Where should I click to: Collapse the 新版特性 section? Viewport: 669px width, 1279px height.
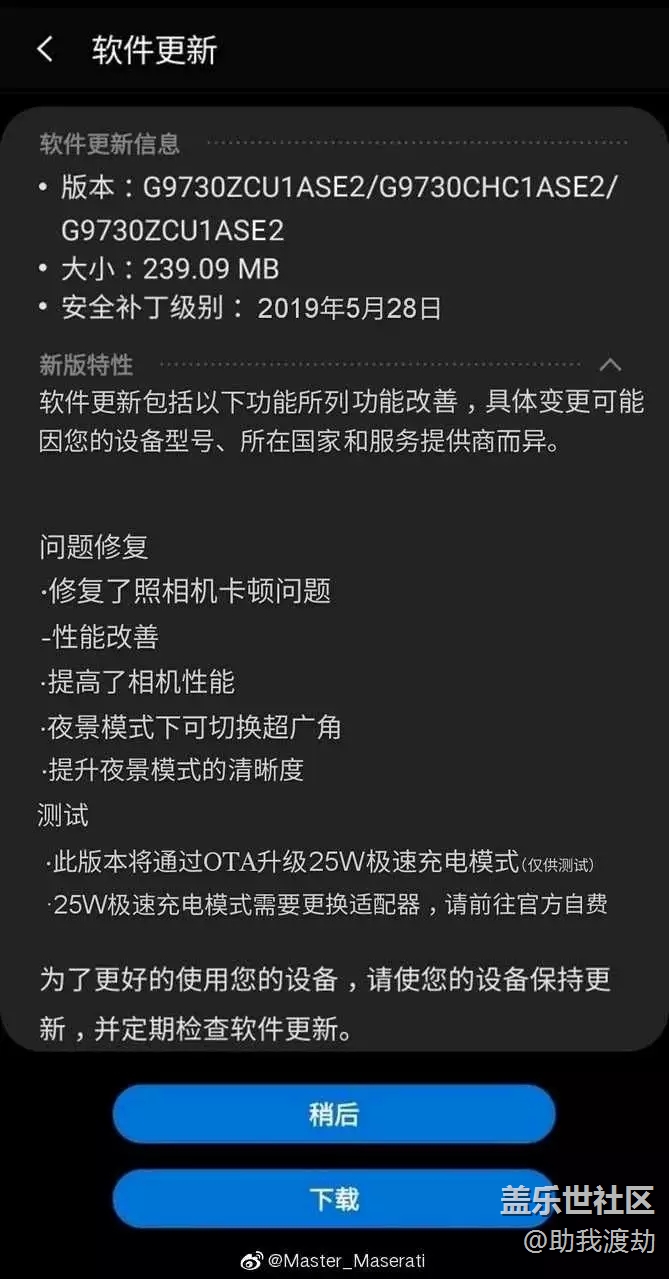click(610, 365)
